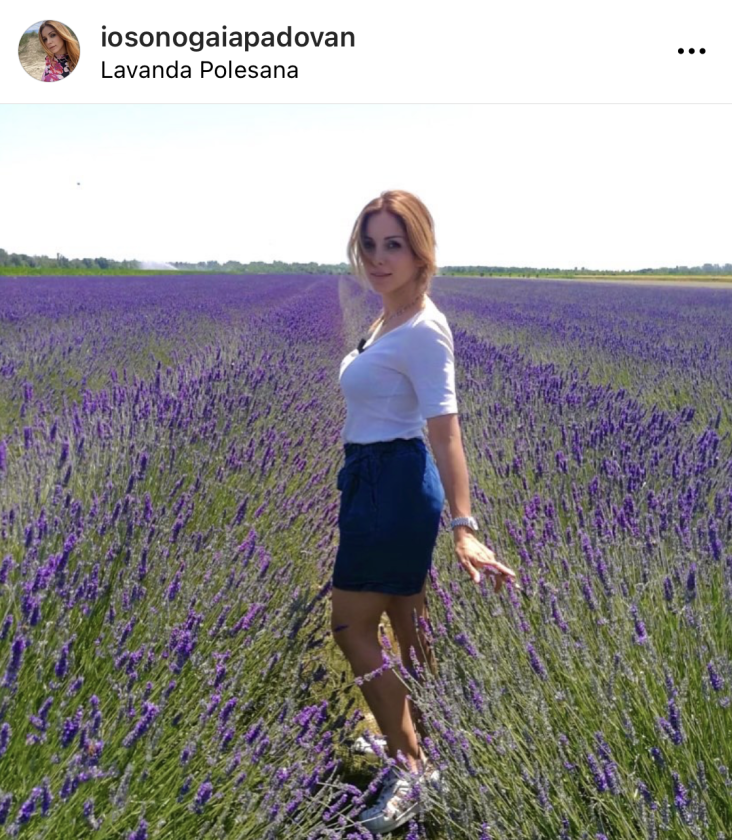Open the Lavanda Polesana location page
The image size is (732, 840).
click(199, 71)
